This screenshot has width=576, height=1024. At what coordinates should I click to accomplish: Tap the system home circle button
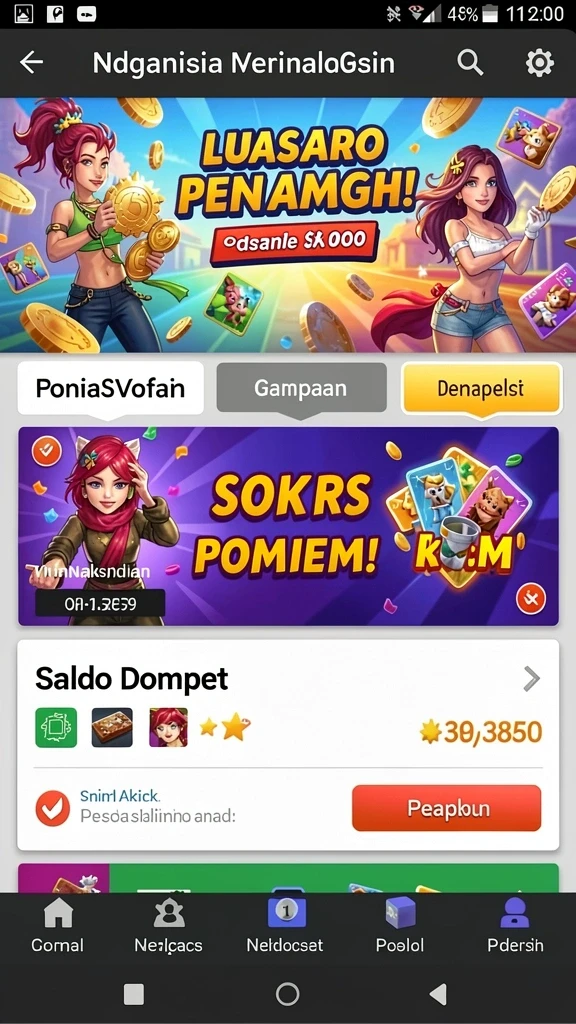[x=287, y=994]
